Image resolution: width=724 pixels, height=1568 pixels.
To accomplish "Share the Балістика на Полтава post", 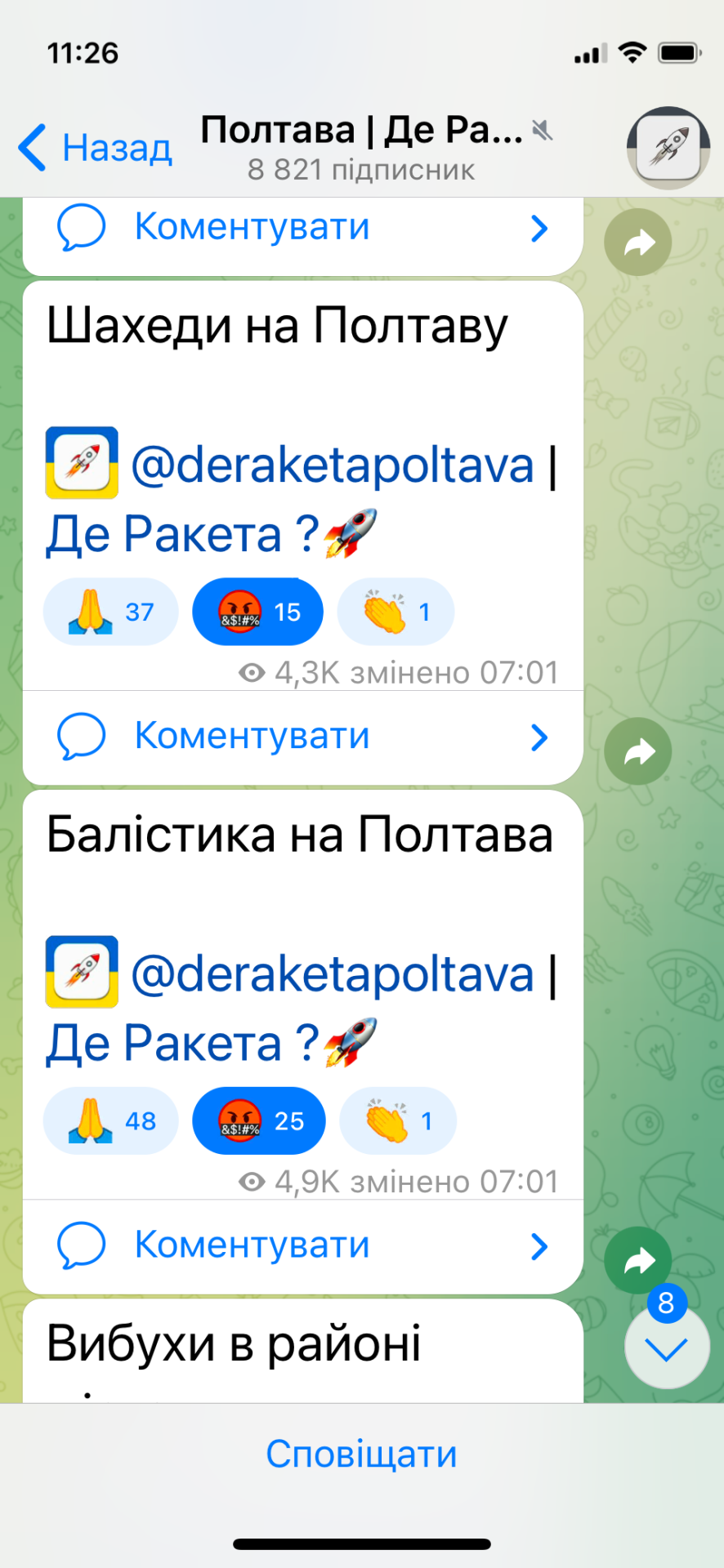I will point(637,1259).
